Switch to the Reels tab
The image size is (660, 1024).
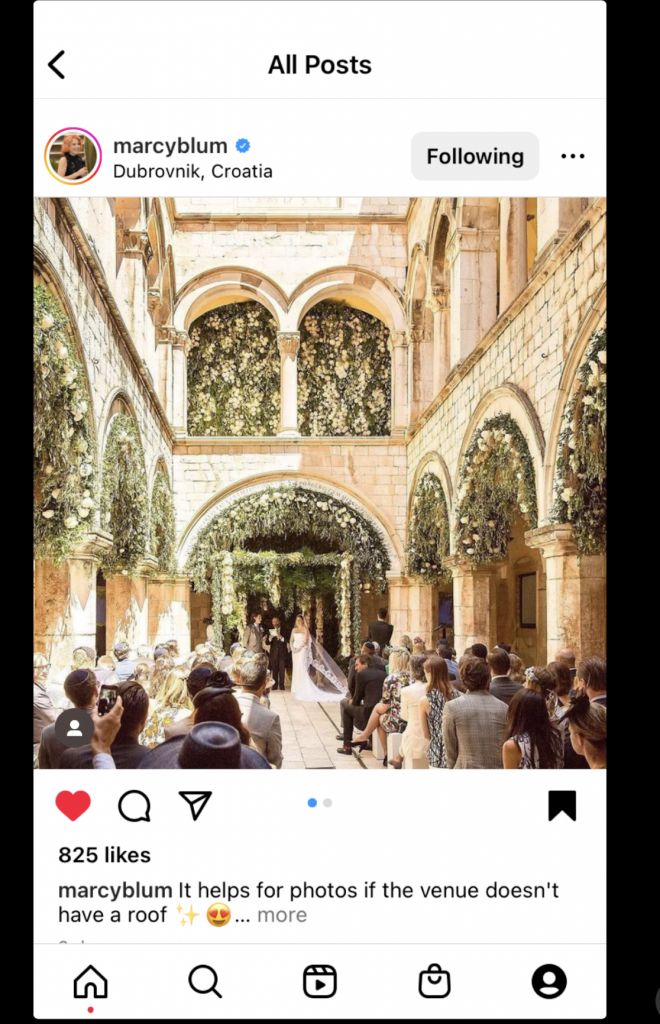(x=320, y=981)
